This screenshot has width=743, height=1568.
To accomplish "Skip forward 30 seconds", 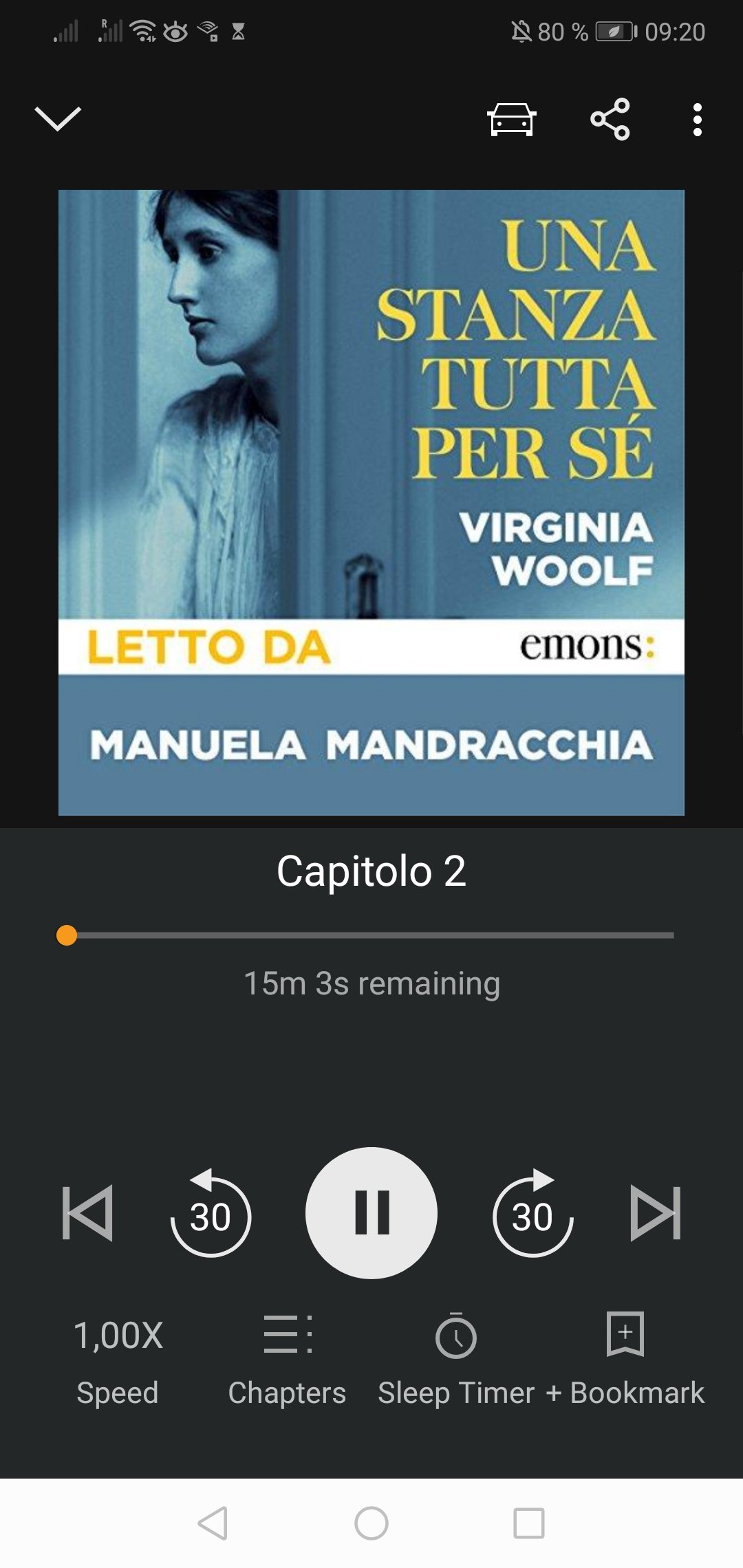I will pos(532,1213).
